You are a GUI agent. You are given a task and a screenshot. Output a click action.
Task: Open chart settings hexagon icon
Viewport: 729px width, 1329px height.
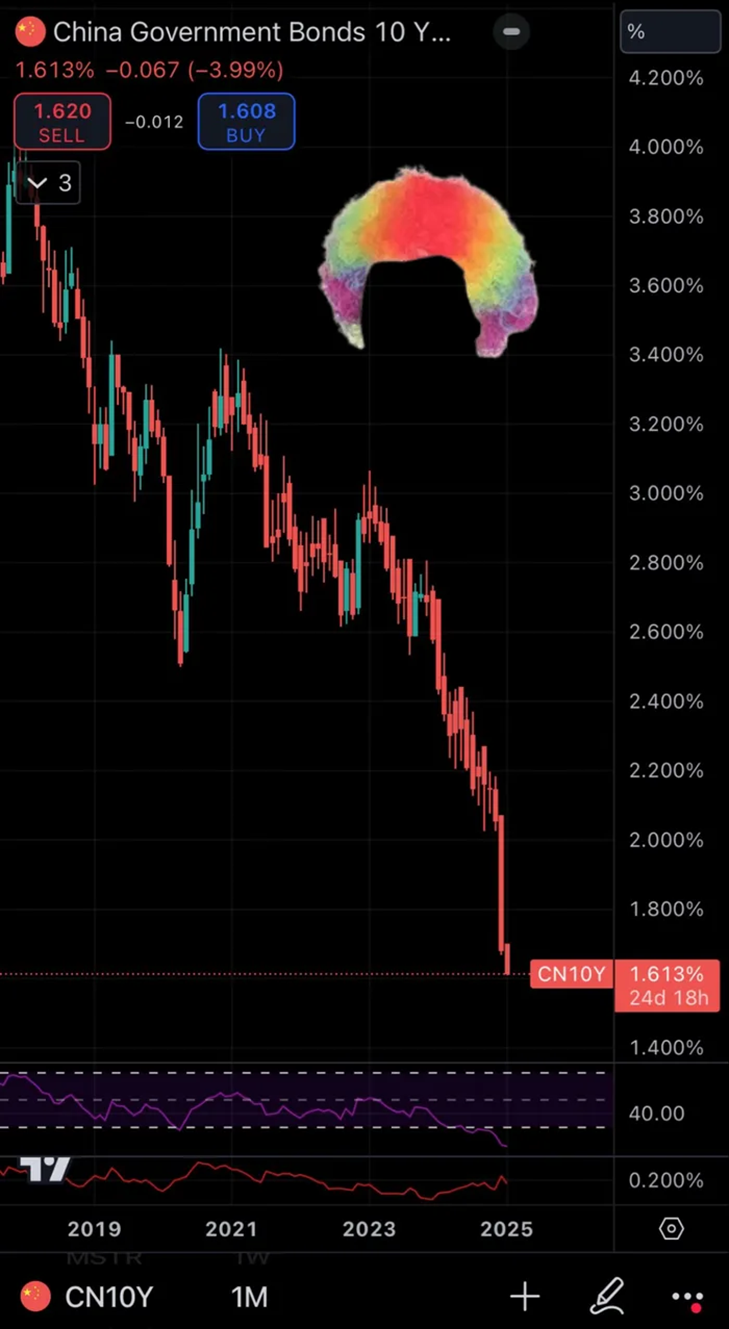(x=671, y=1229)
